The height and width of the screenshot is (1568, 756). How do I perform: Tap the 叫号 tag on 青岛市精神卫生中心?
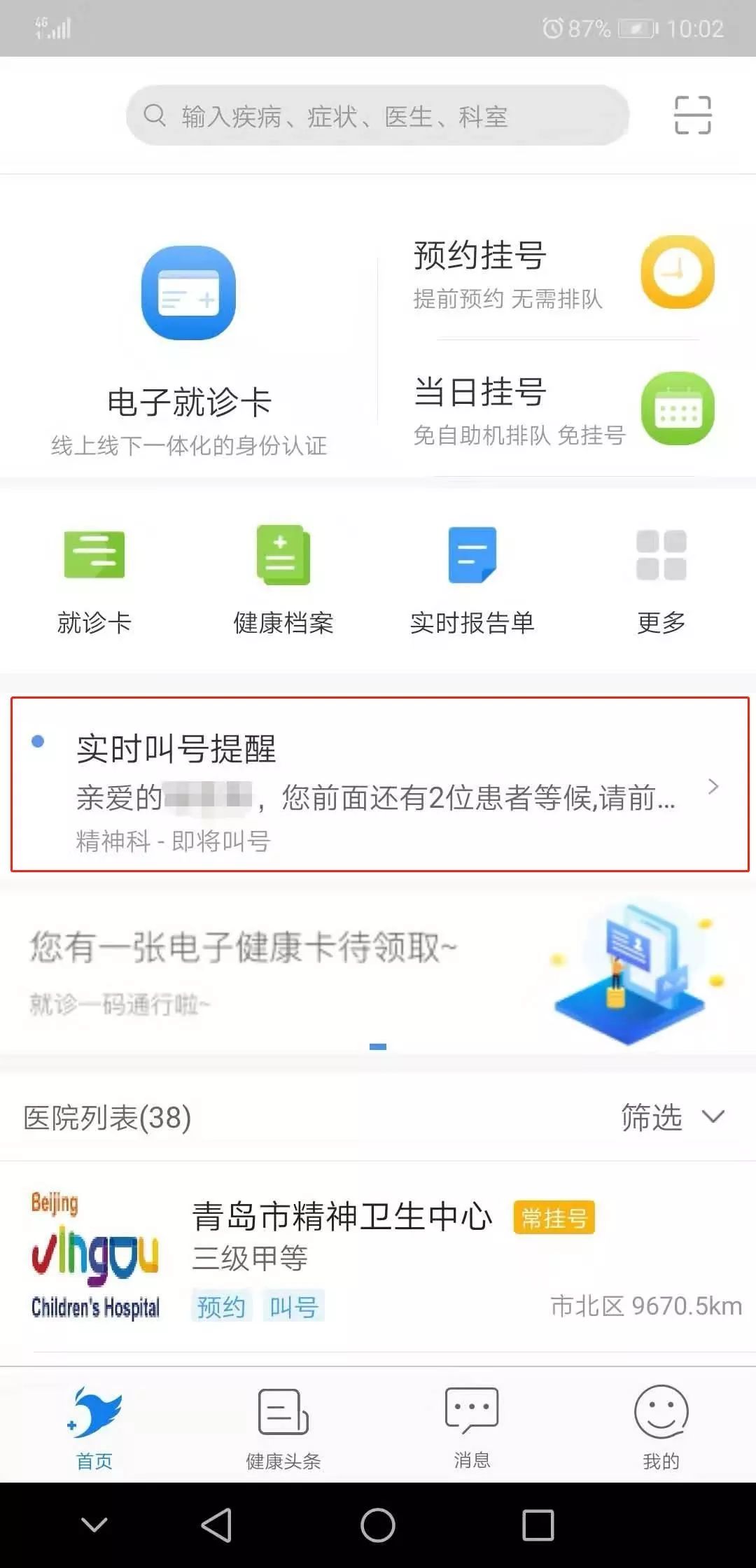(294, 1306)
